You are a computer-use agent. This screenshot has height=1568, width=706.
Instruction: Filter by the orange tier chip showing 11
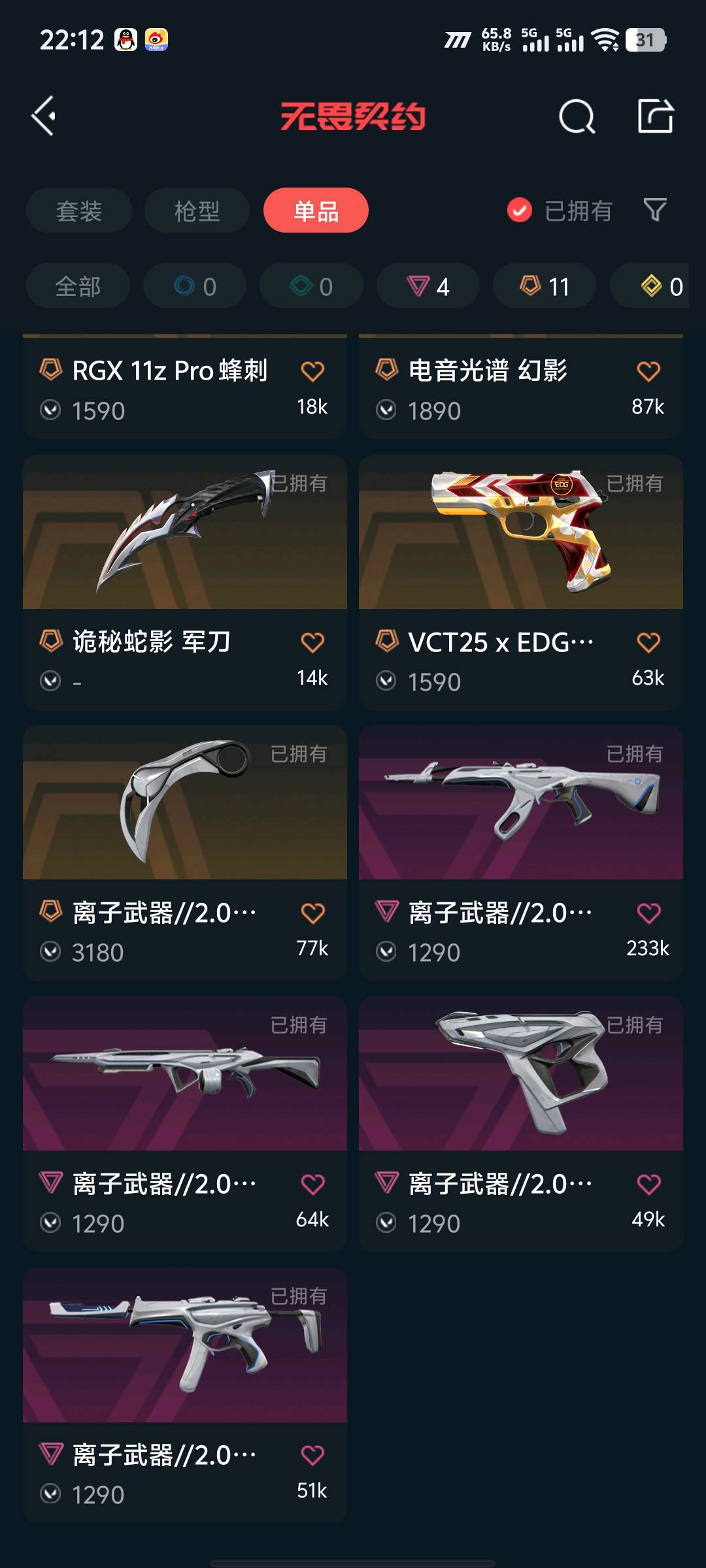545,286
